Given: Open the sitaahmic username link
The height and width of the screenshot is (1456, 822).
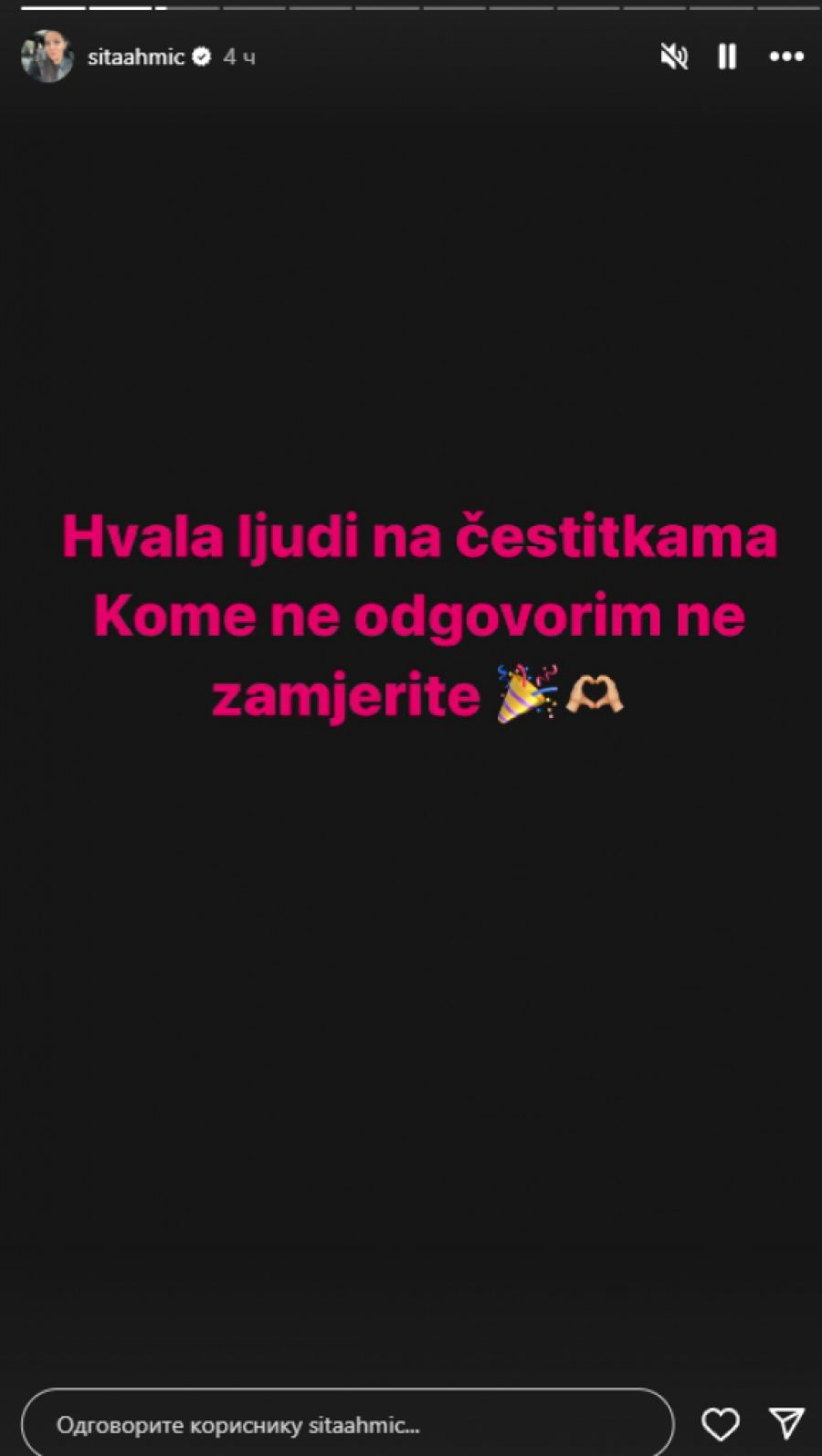Looking at the screenshot, I should click(x=135, y=57).
